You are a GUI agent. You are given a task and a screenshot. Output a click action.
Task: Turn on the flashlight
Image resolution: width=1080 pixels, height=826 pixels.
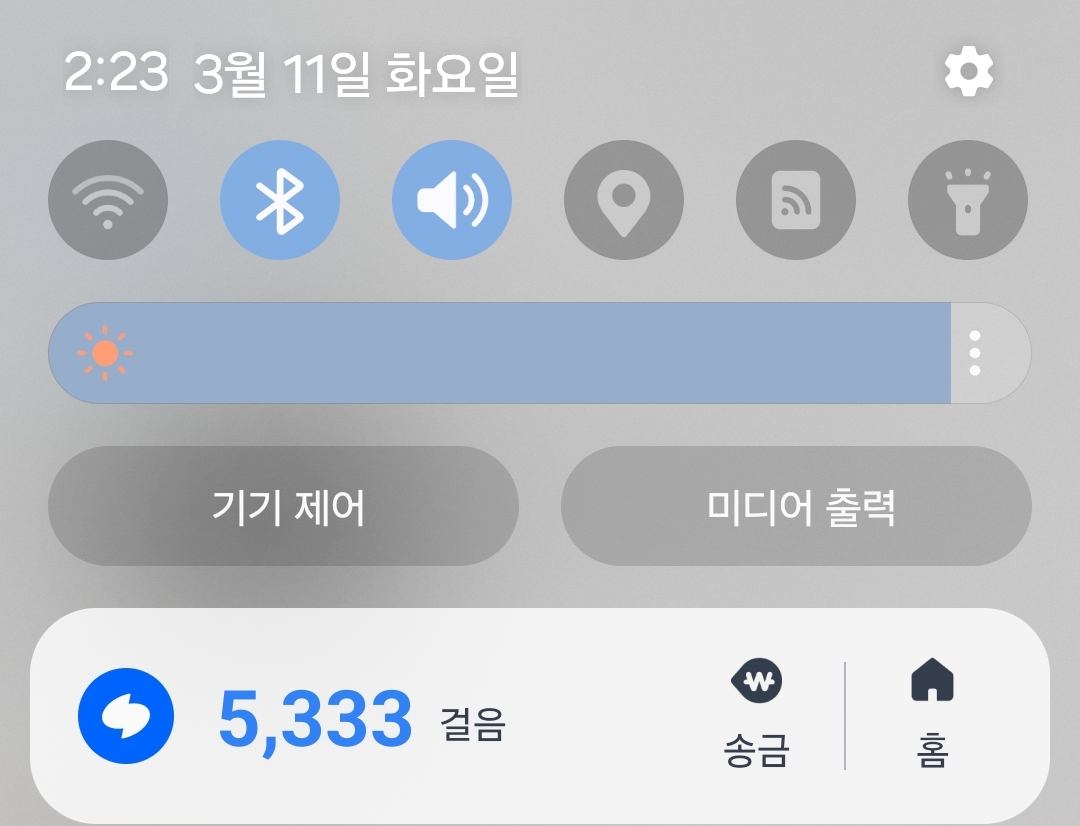pyautogui.click(x=968, y=200)
